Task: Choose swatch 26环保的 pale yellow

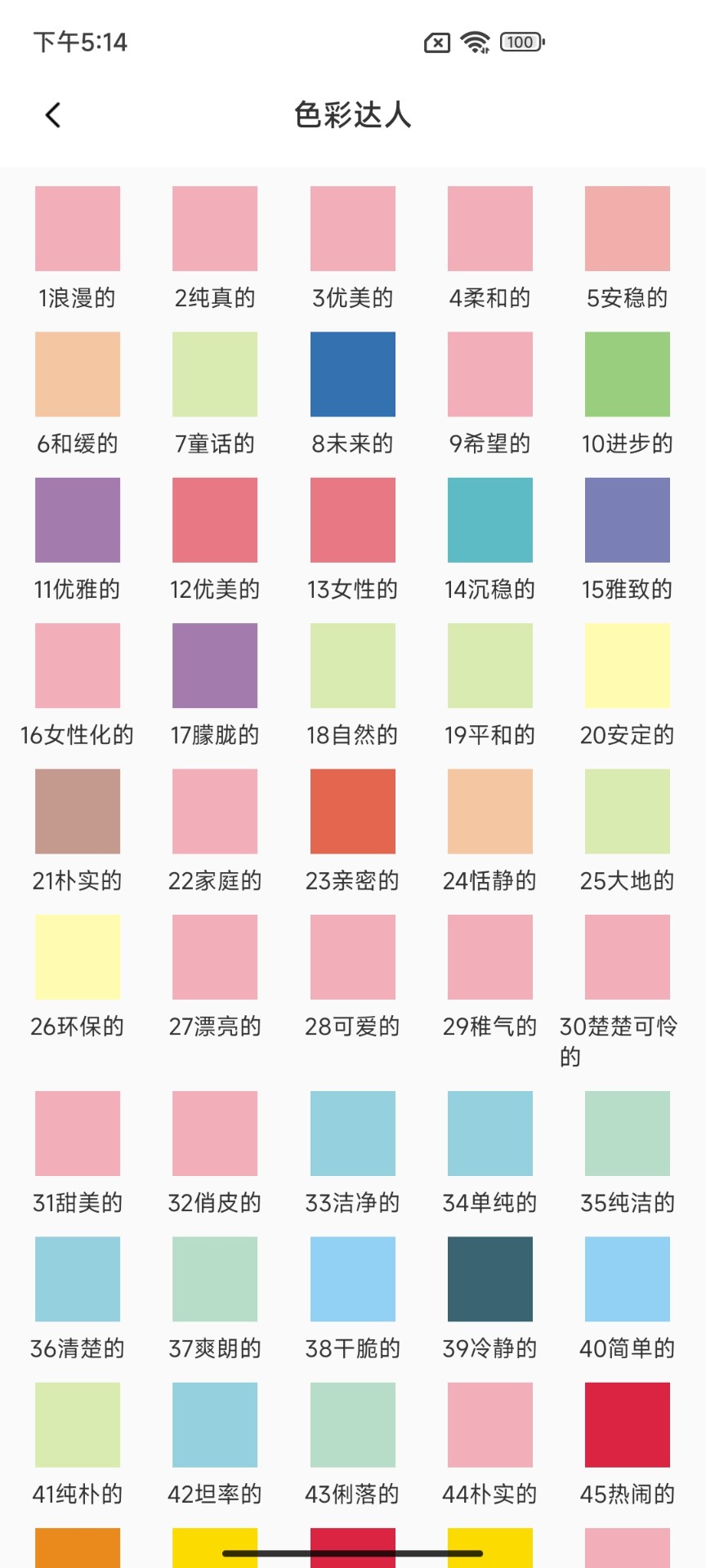Action: [77, 956]
